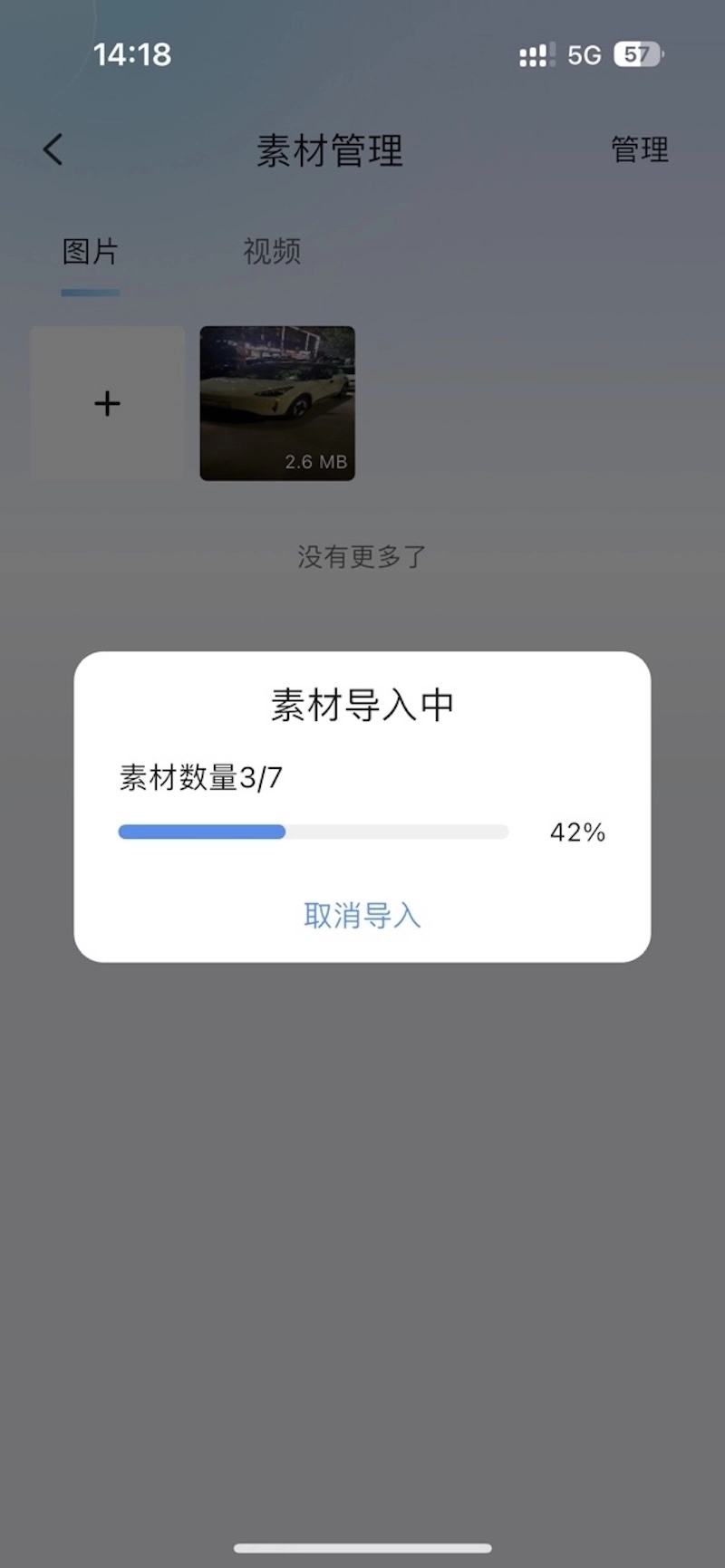Tap the plus tile to add new material
The height and width of the screenshot is (1568, 725).
click(106, 404)
